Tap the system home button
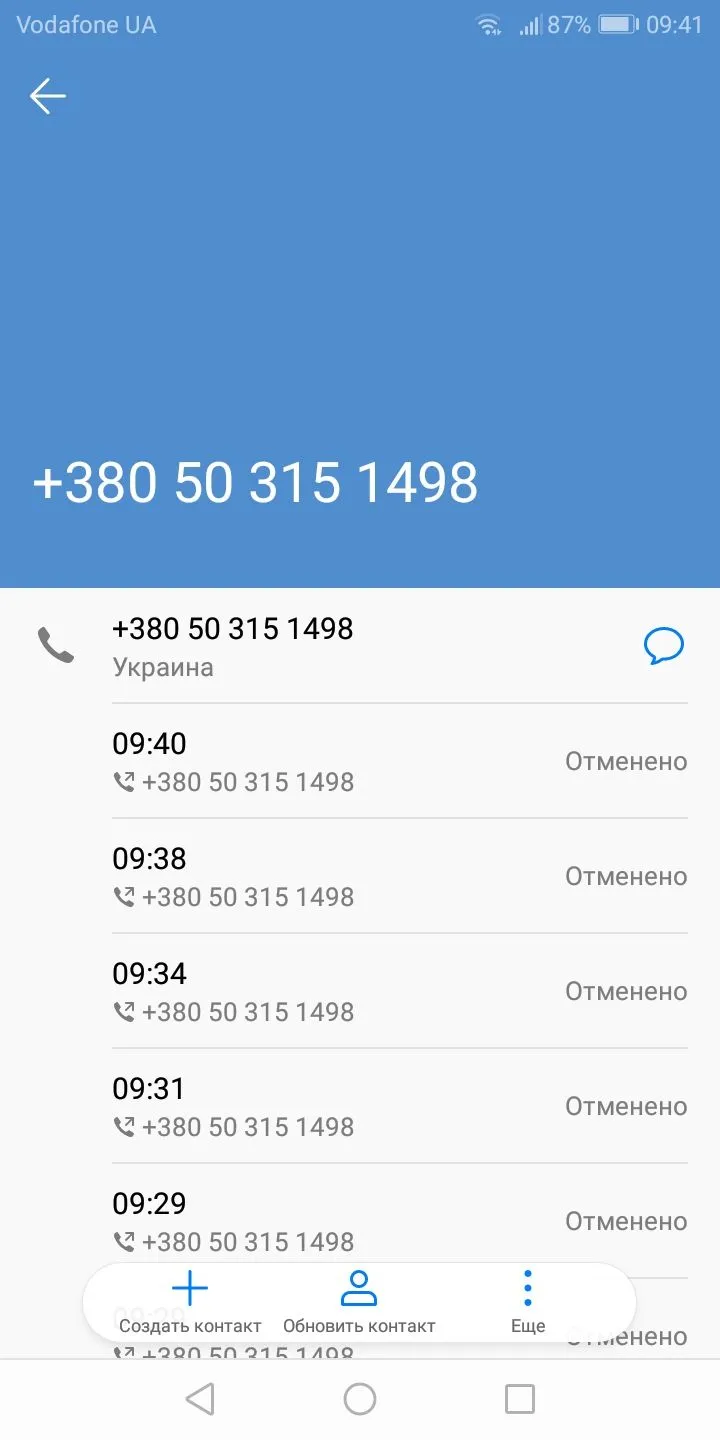The image size is (720, 1440). 360,1399
